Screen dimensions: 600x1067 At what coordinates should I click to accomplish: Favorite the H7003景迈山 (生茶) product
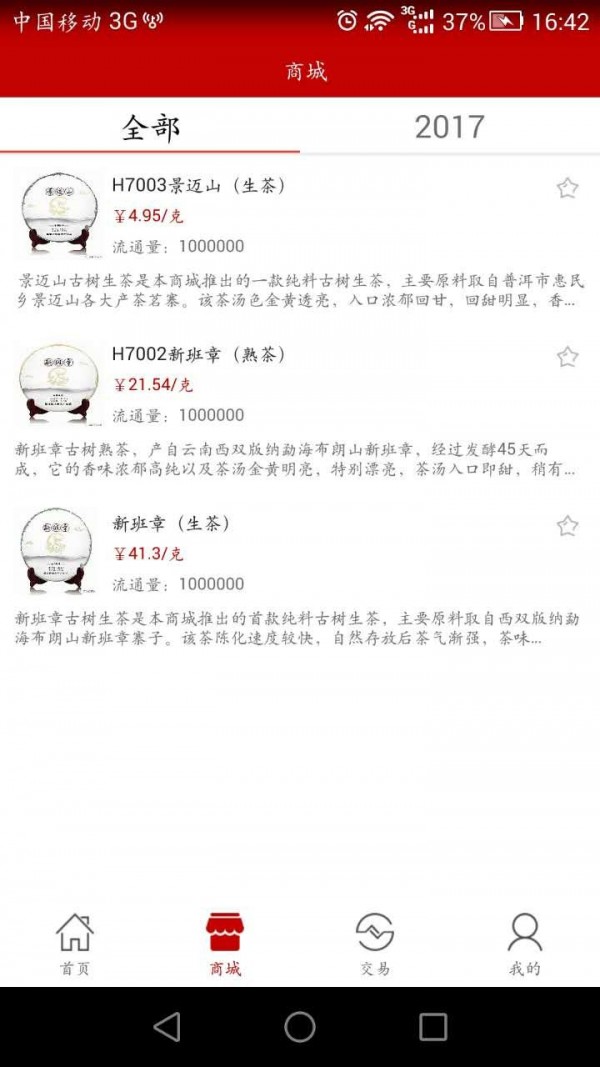point(567,188)
